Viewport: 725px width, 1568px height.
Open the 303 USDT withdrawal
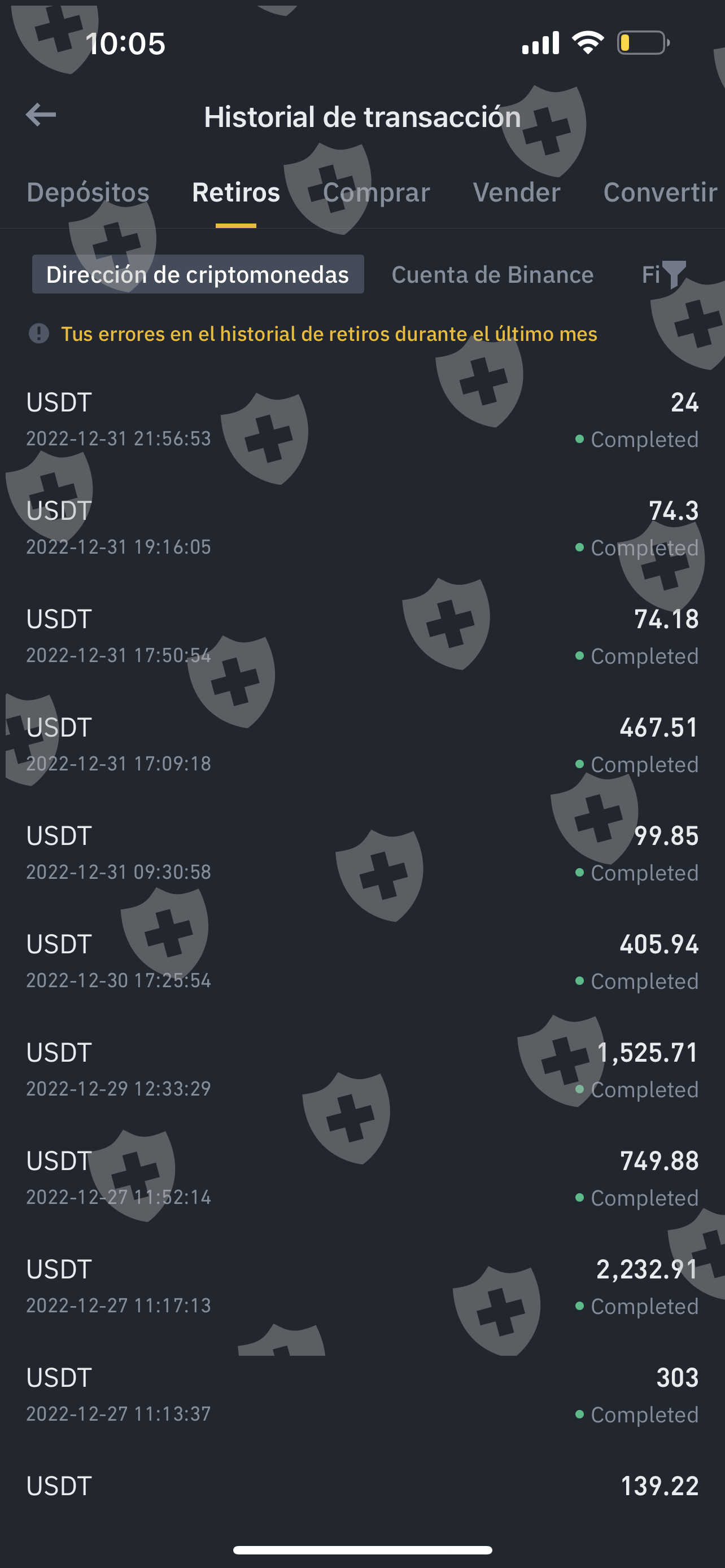tap(362, 1395)
